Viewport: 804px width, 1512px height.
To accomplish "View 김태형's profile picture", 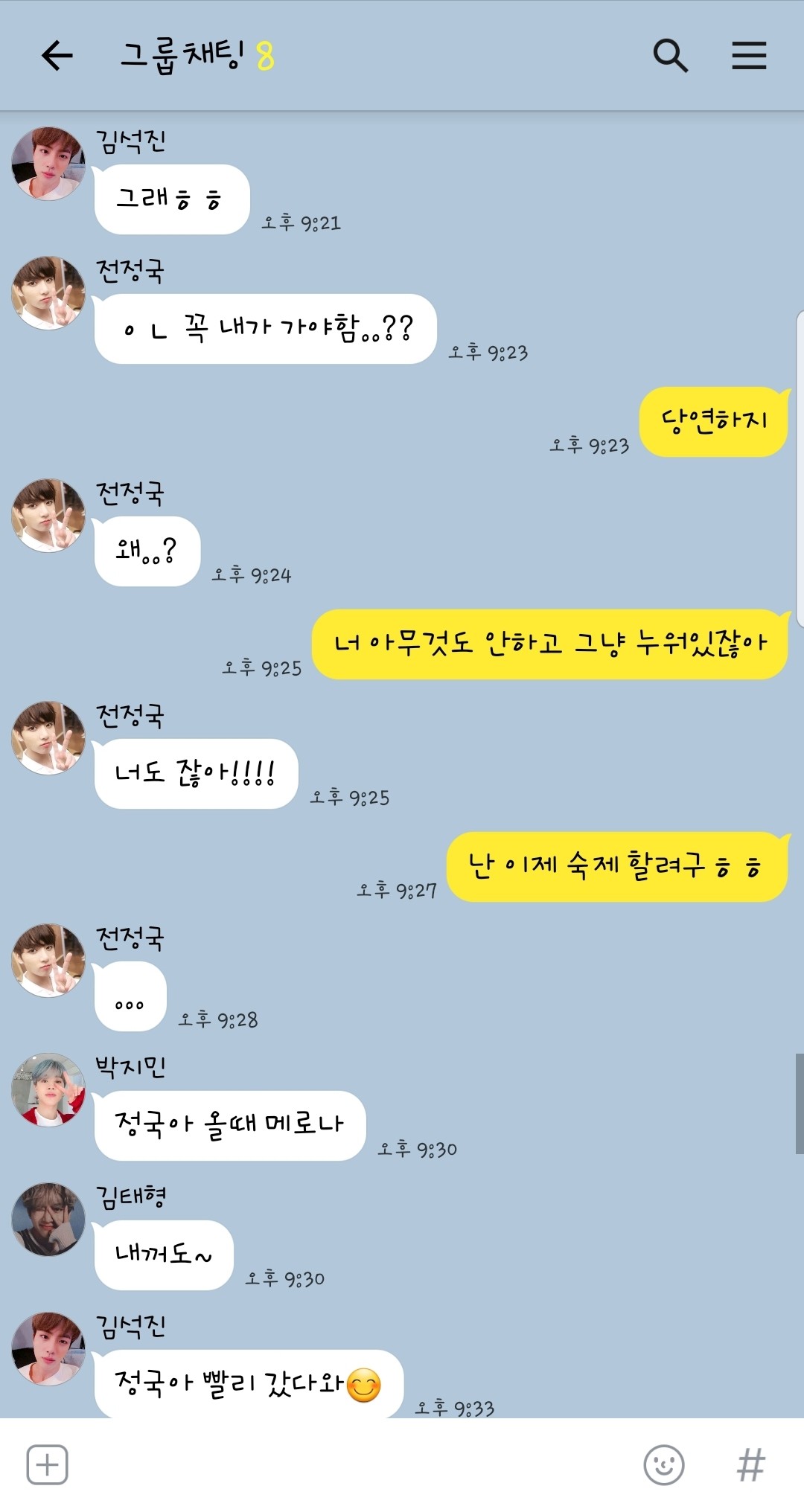I will (x=48, y=1219).
